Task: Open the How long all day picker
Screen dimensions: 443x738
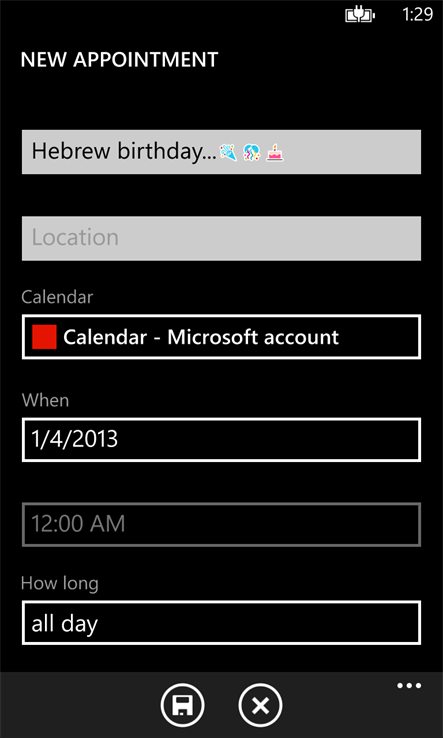Action: (221, 623)
